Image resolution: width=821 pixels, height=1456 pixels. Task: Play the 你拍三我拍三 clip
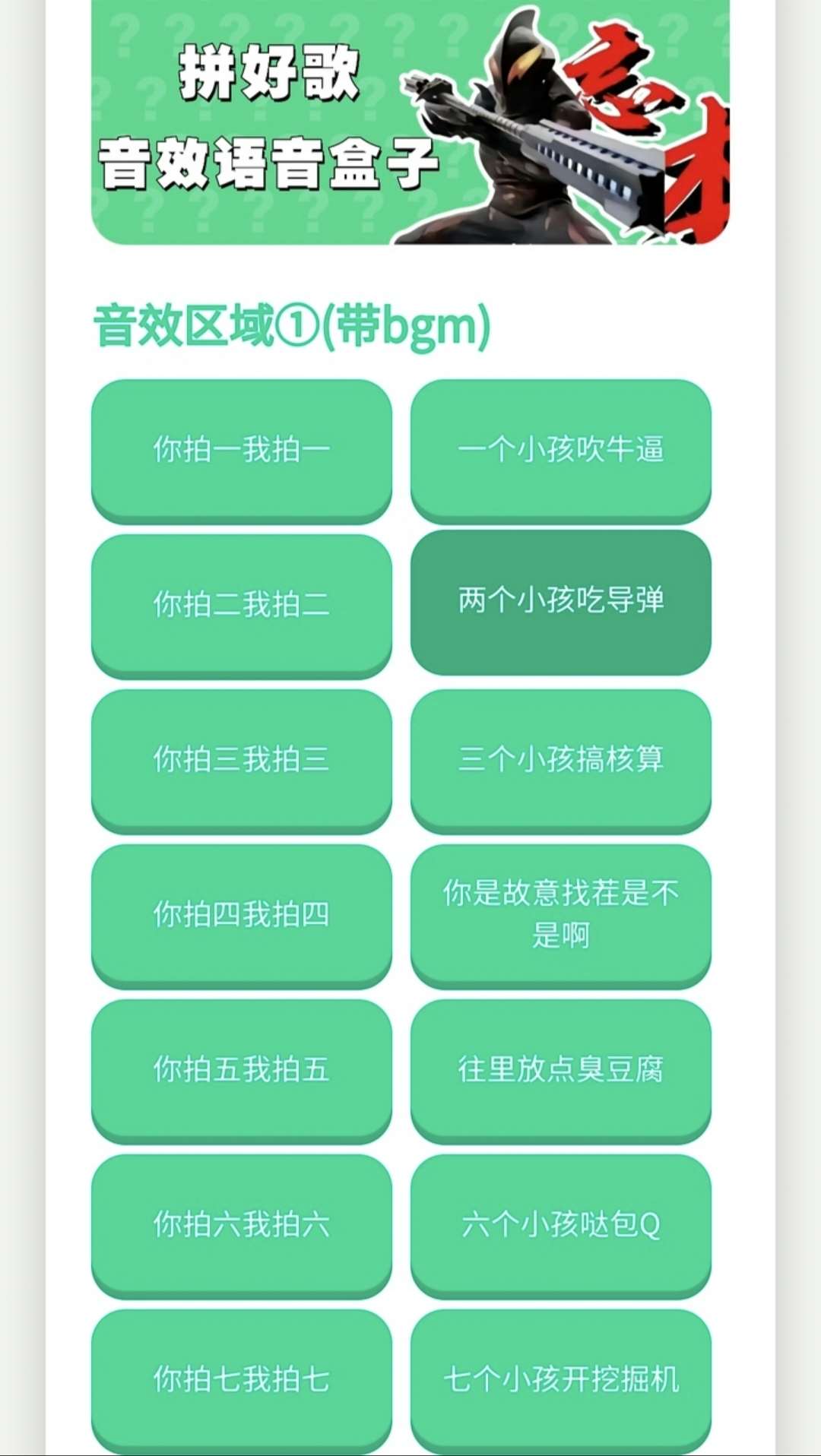coord(242,759)
